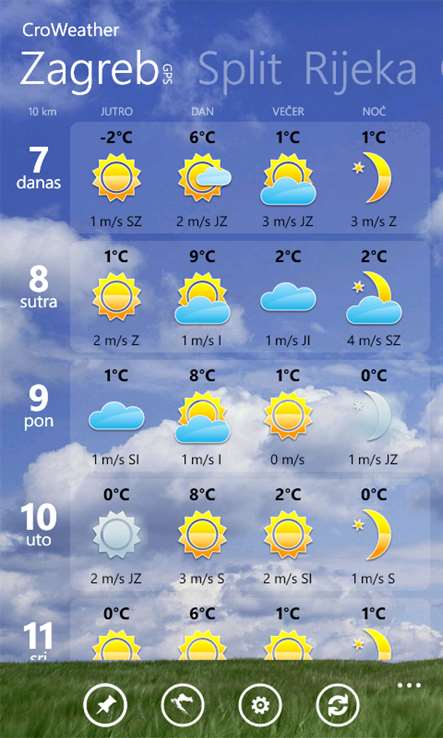Select the Zagreb city tab

[x=89, y=71]
